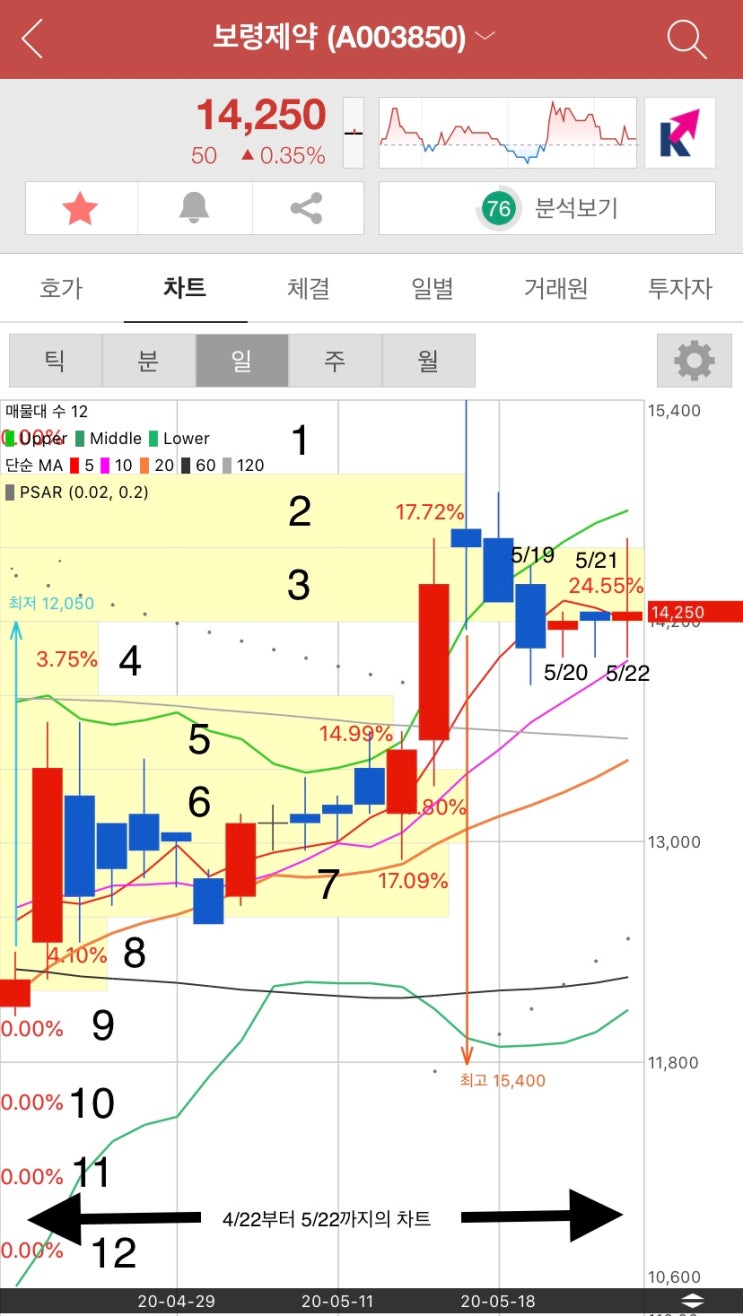
Task: Select the 주 weekly chart interval
Action: point(335,360)
